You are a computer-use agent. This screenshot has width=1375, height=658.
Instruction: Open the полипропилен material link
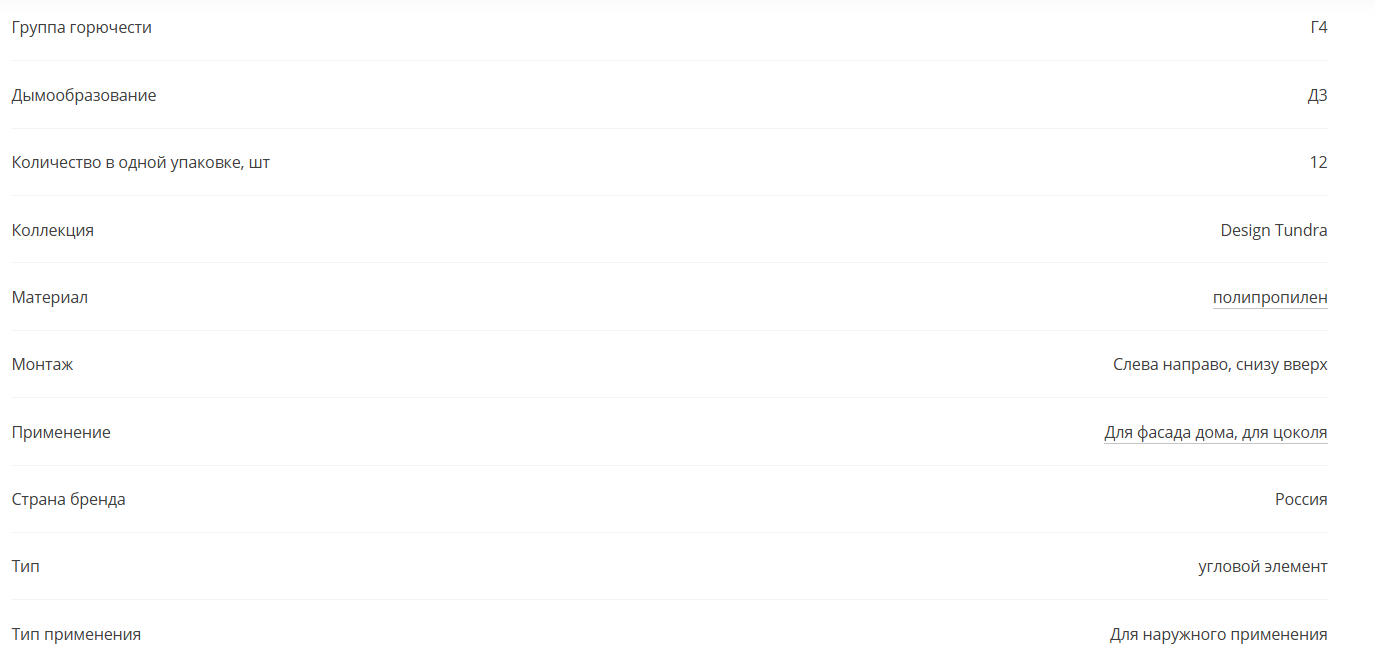pyautogui.click(x=1270, y=298)
